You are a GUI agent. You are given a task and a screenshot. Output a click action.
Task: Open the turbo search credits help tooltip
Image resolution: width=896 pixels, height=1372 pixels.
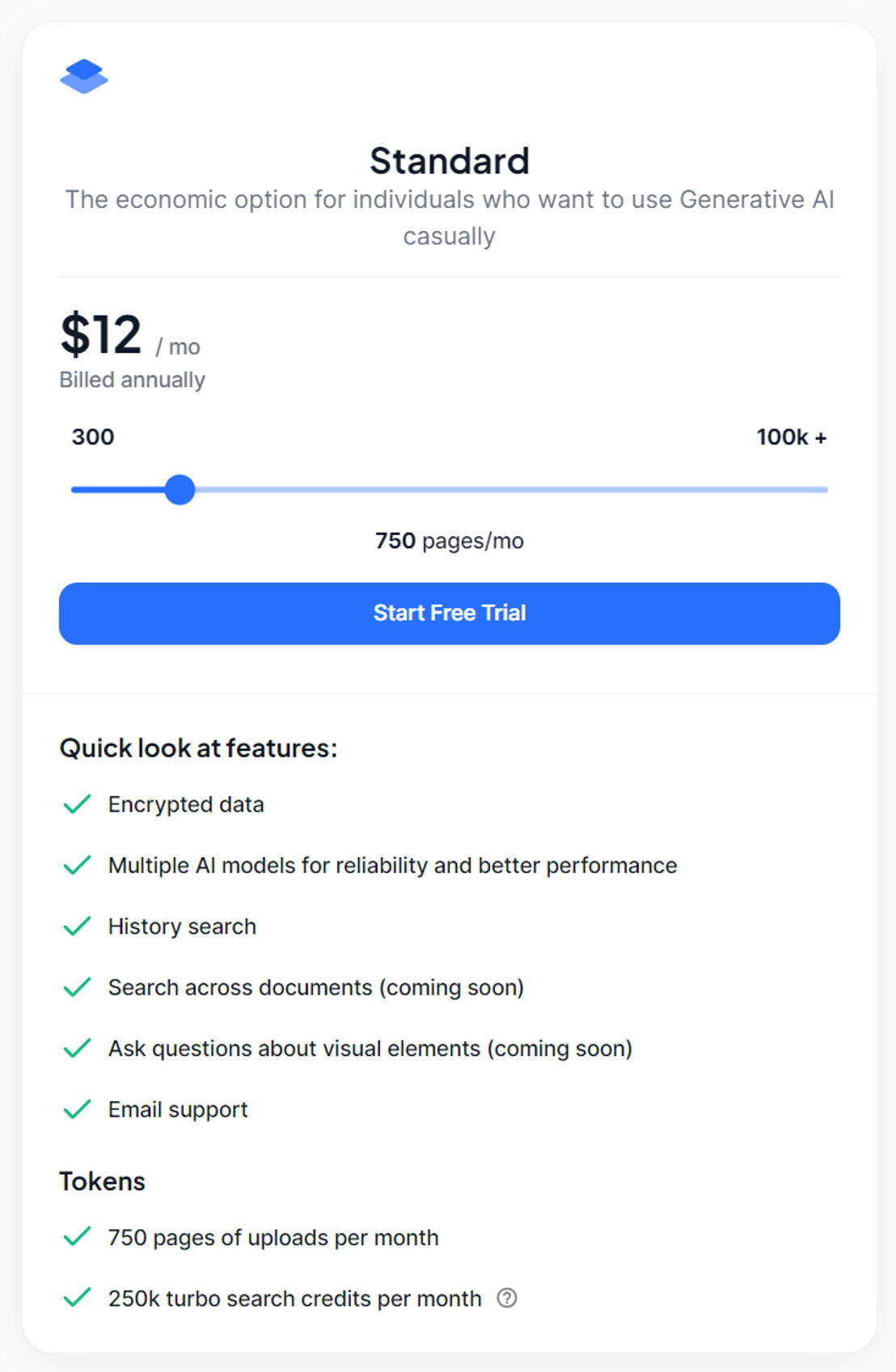[507, 1298]
